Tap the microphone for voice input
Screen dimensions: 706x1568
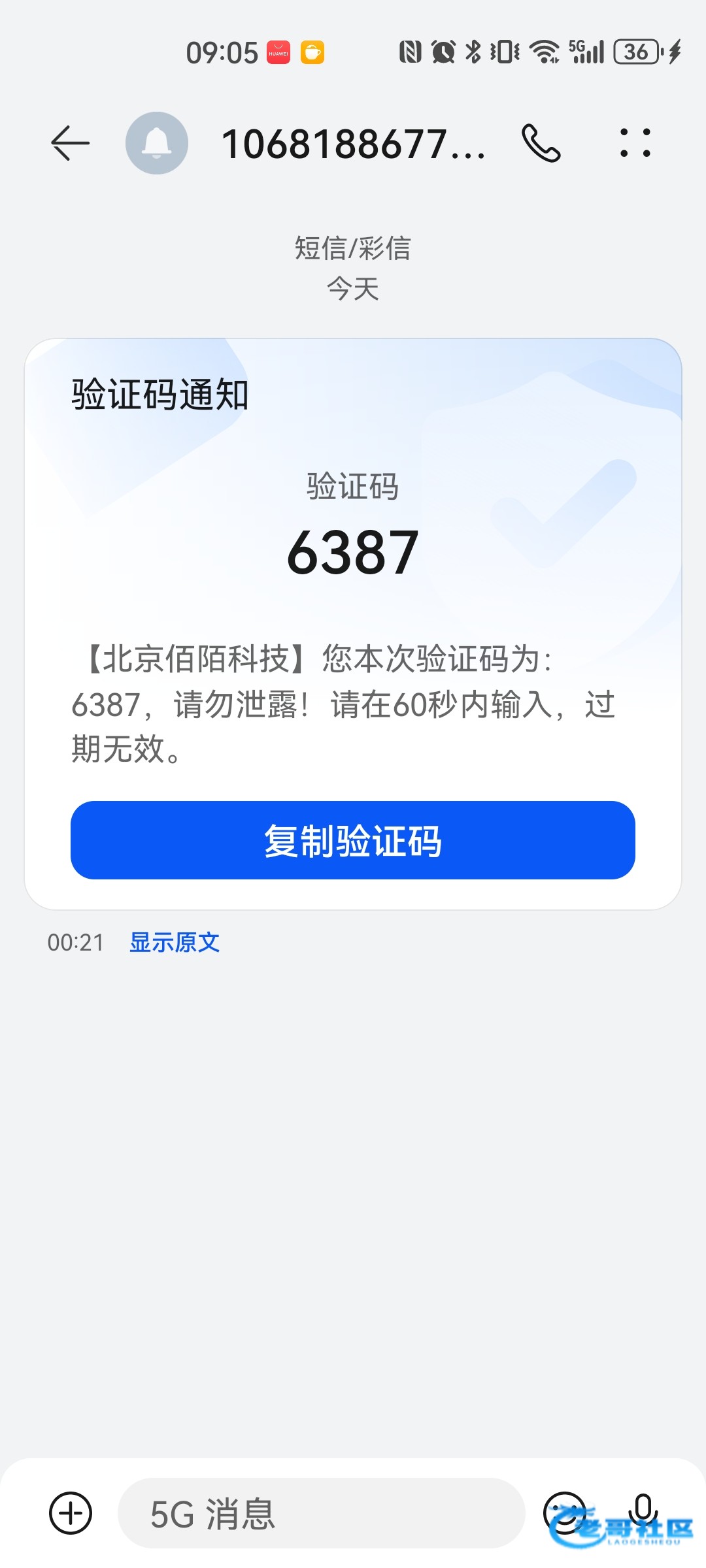[643, 1512]
